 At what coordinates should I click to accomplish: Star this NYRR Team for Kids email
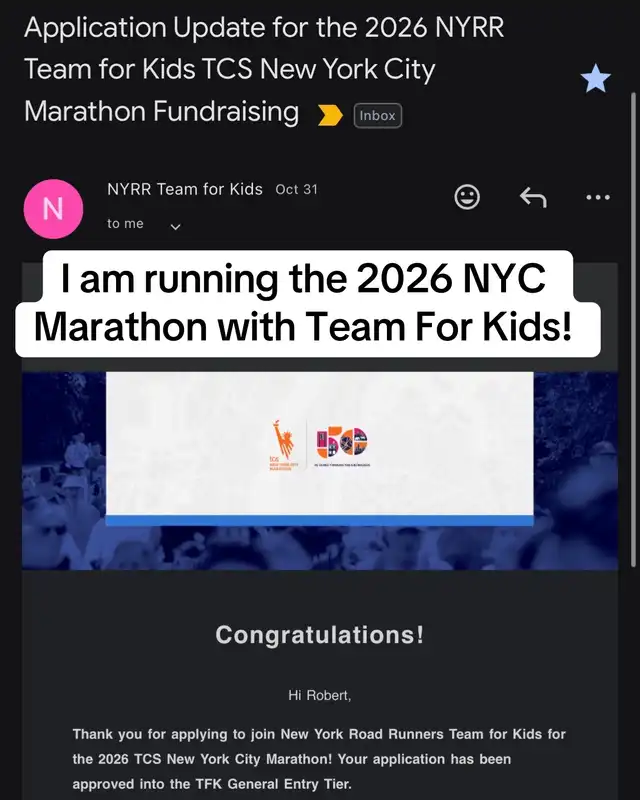click(595, 79)
